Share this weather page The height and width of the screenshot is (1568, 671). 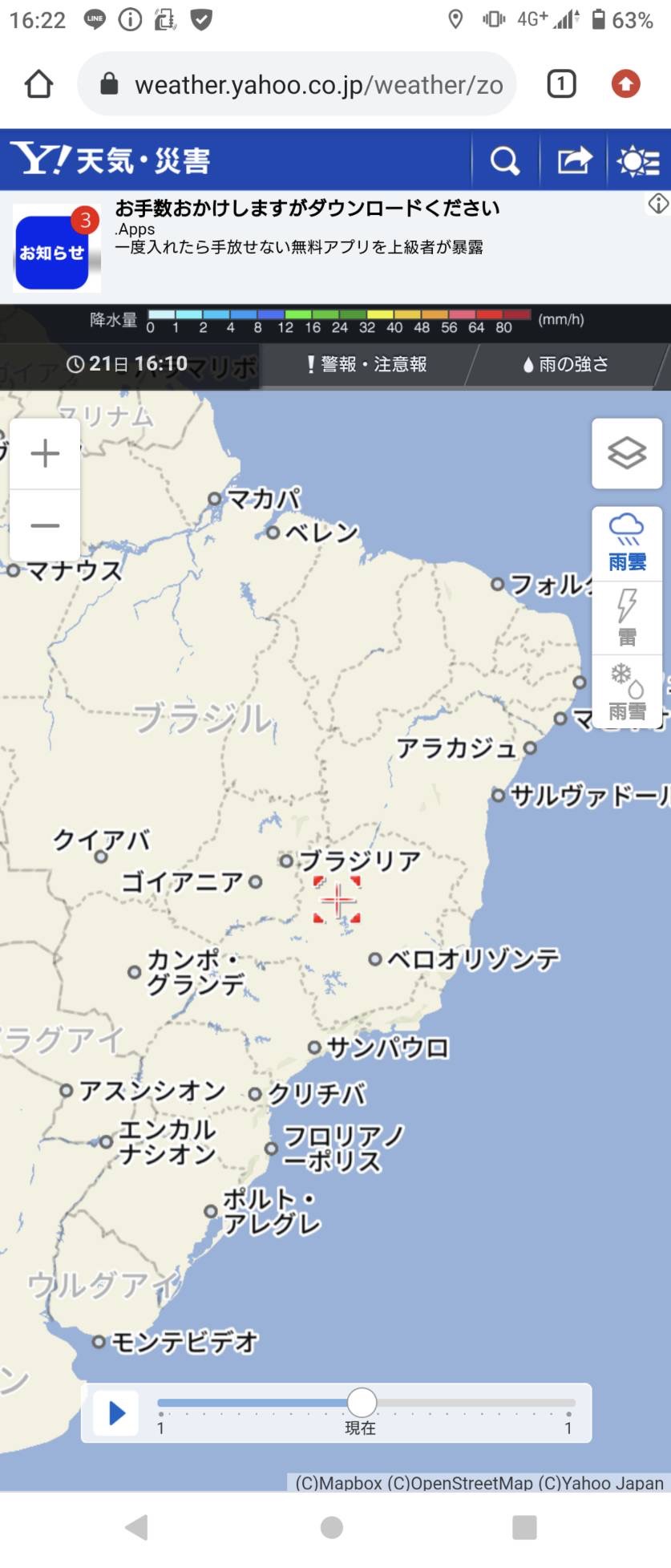pyautogui.click(x=574, y=160)
